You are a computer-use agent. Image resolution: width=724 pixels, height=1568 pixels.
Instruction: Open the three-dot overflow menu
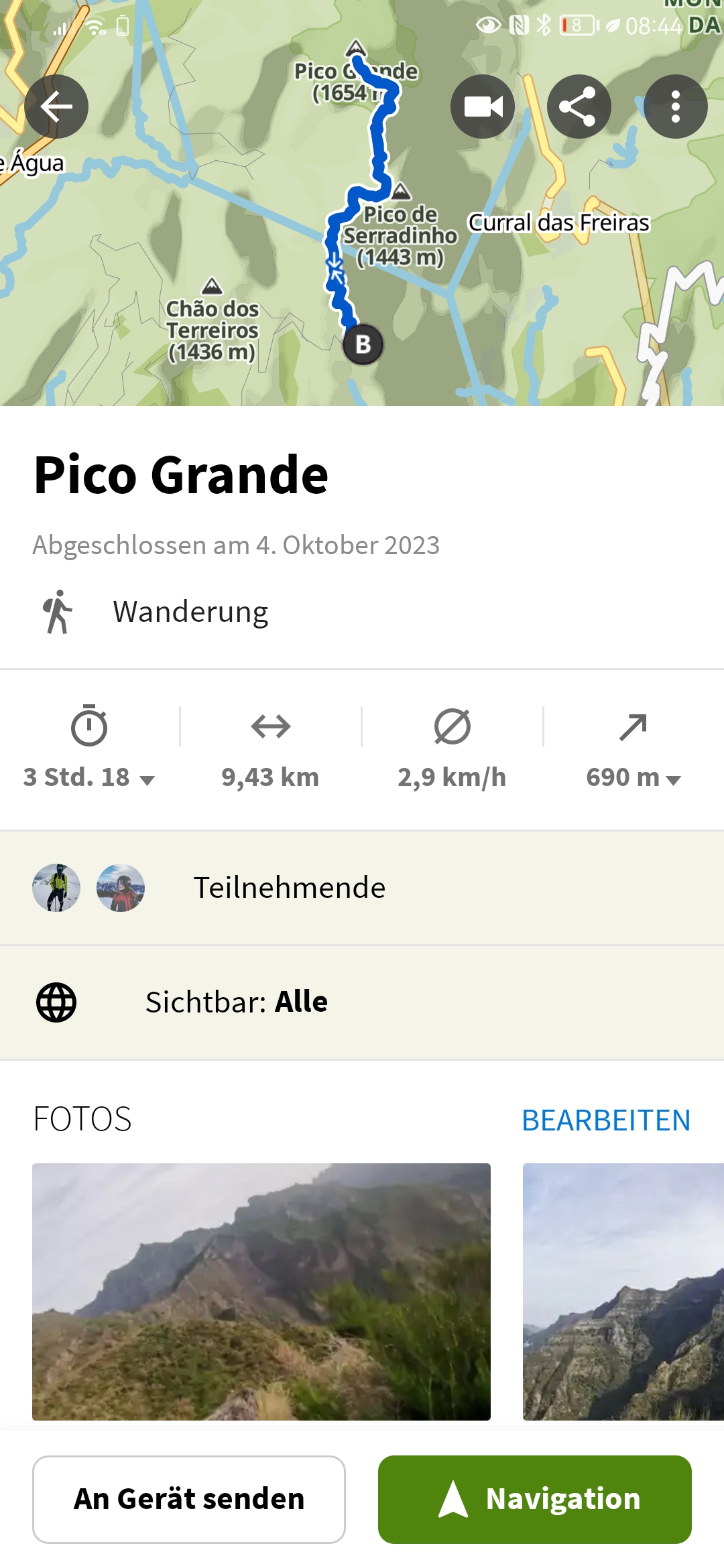pos(676,107)
